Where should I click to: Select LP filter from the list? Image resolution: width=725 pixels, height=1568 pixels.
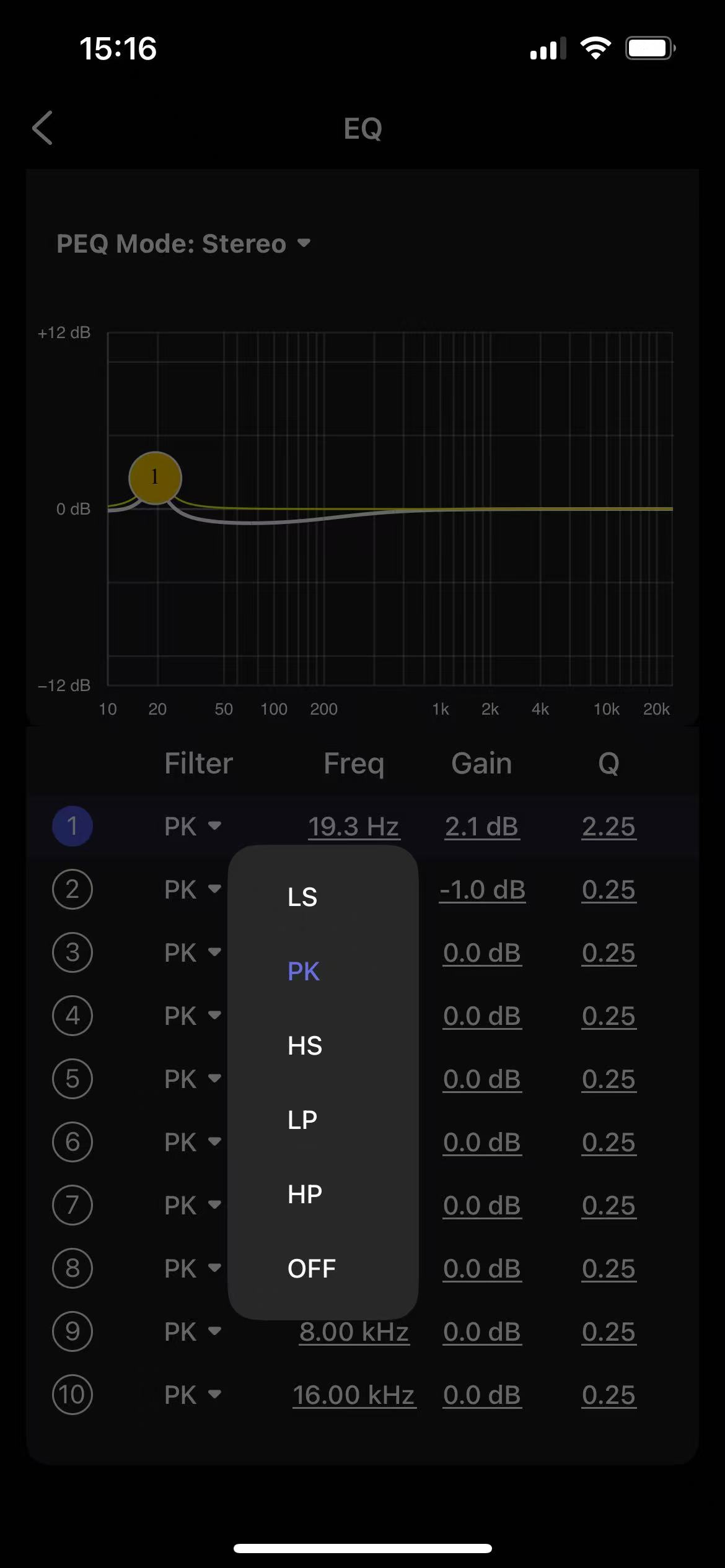coord(302,1120)
